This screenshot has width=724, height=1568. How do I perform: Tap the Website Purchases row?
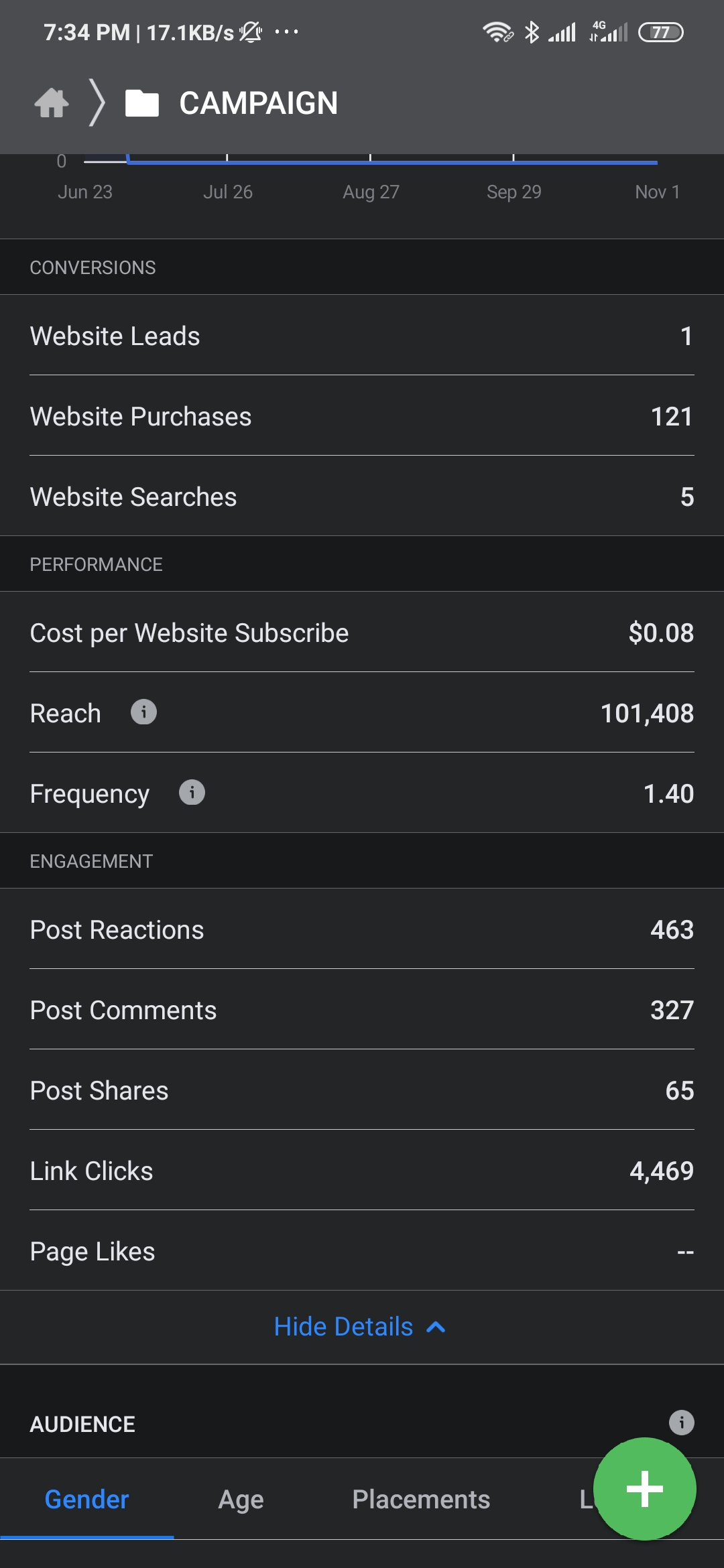362,416
